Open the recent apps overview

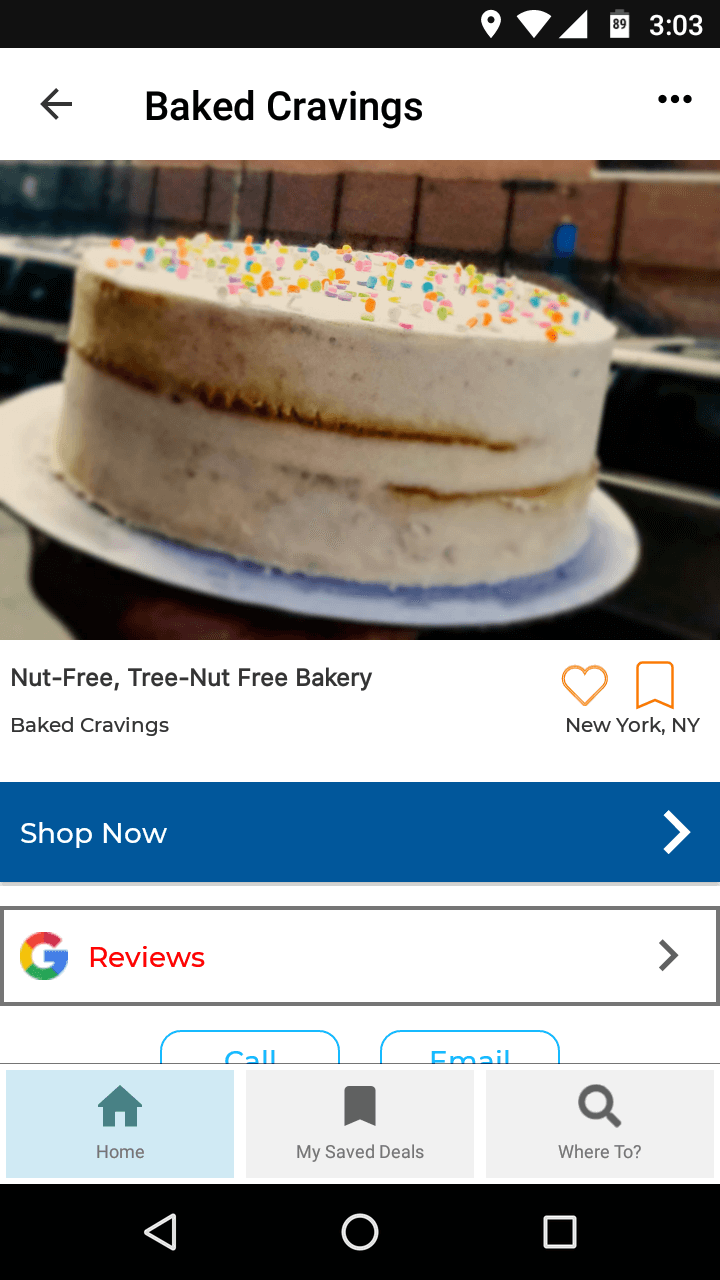pos(560,1232)
